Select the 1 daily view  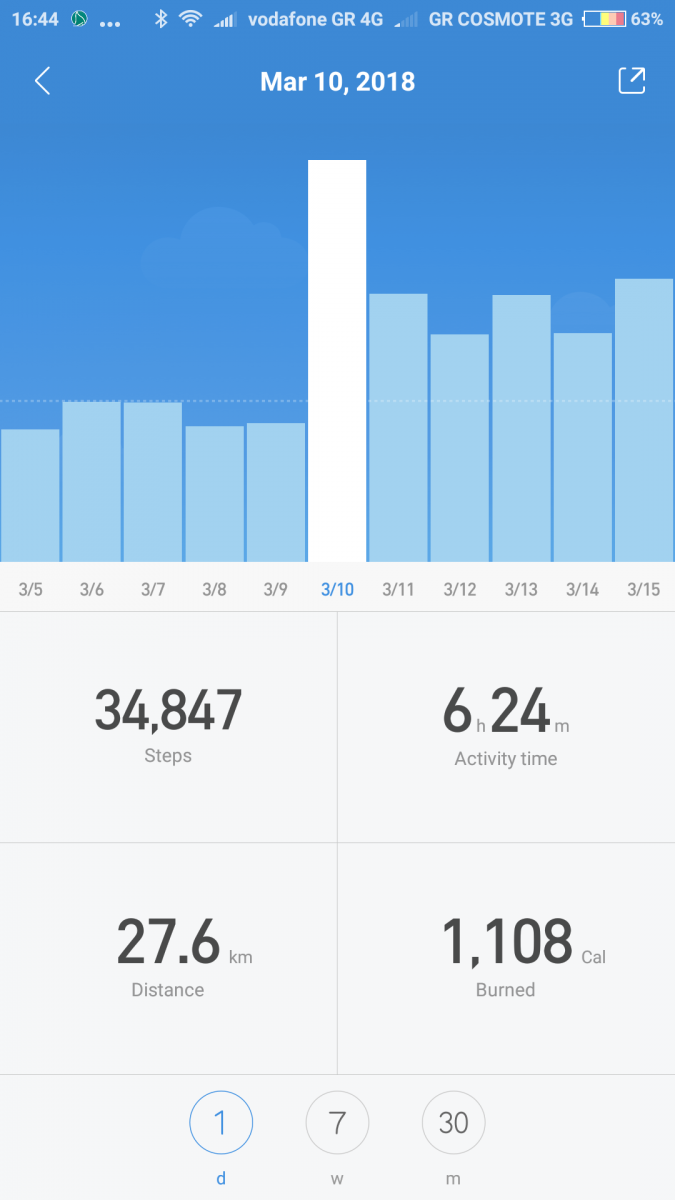(221, 1123)
